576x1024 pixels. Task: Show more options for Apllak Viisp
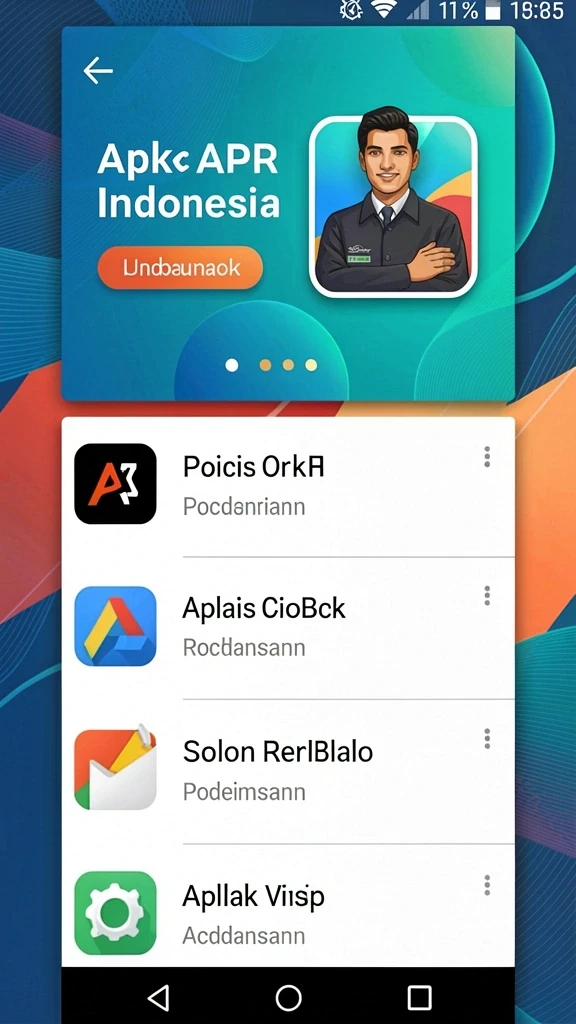487,885
